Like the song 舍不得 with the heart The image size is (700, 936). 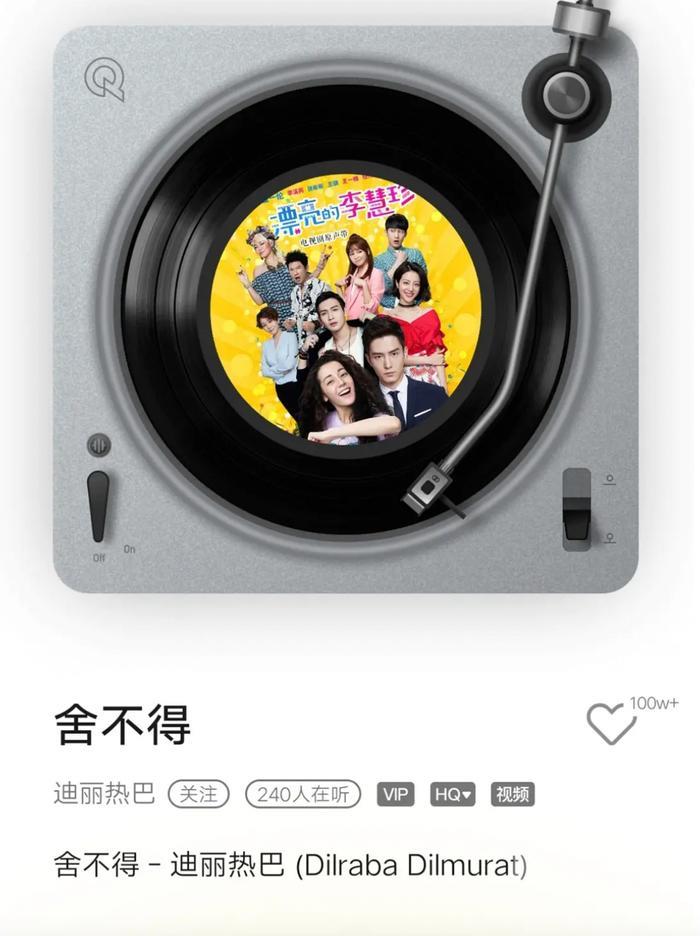point(611,723)
